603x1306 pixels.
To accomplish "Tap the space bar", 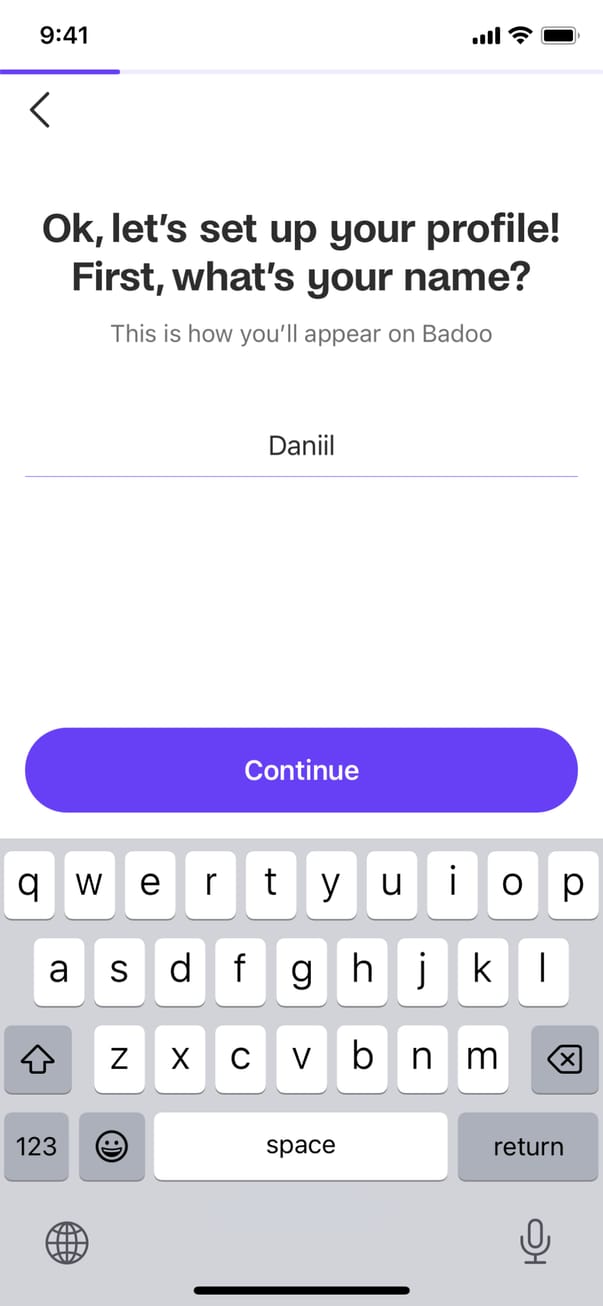I will pos(301,1146).
